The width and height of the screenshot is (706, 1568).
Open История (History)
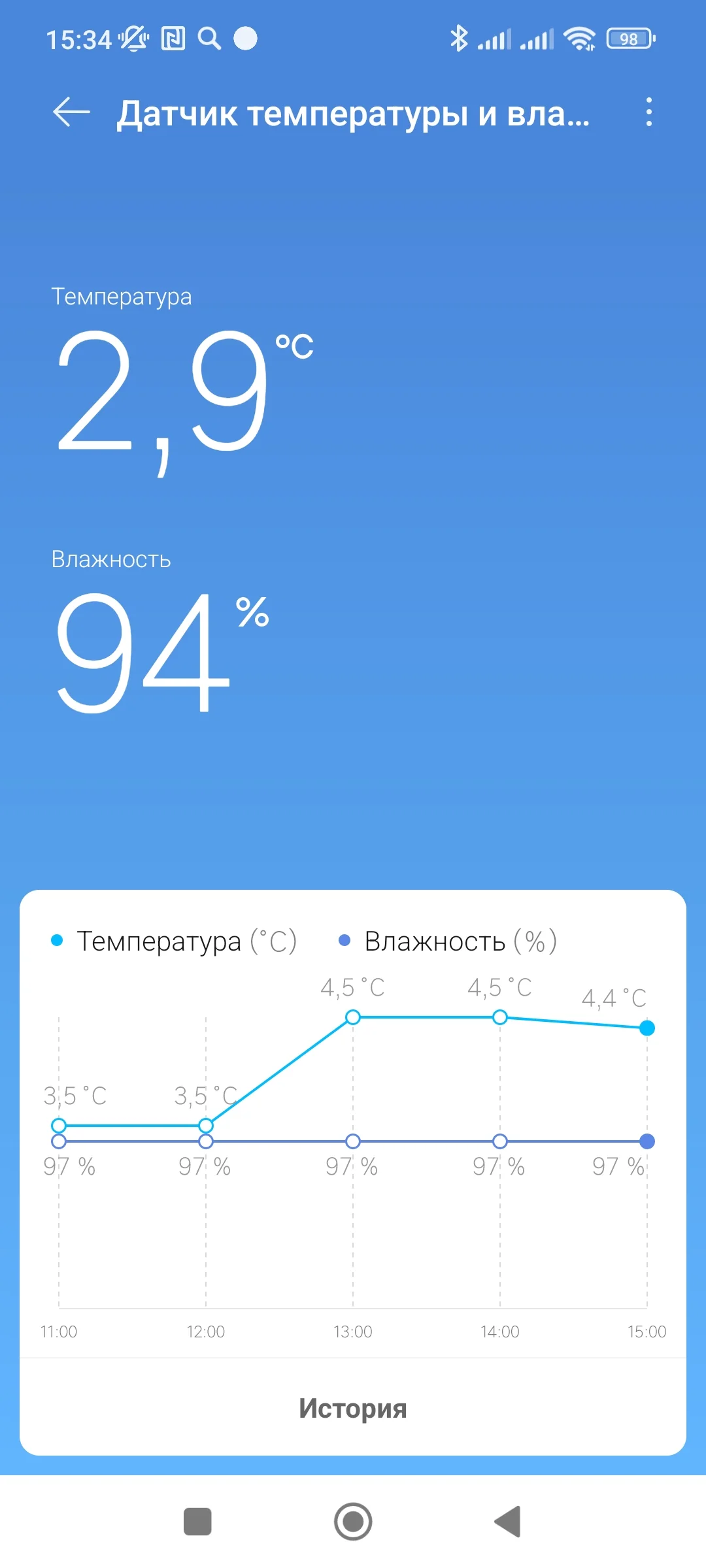[353, 1409]
